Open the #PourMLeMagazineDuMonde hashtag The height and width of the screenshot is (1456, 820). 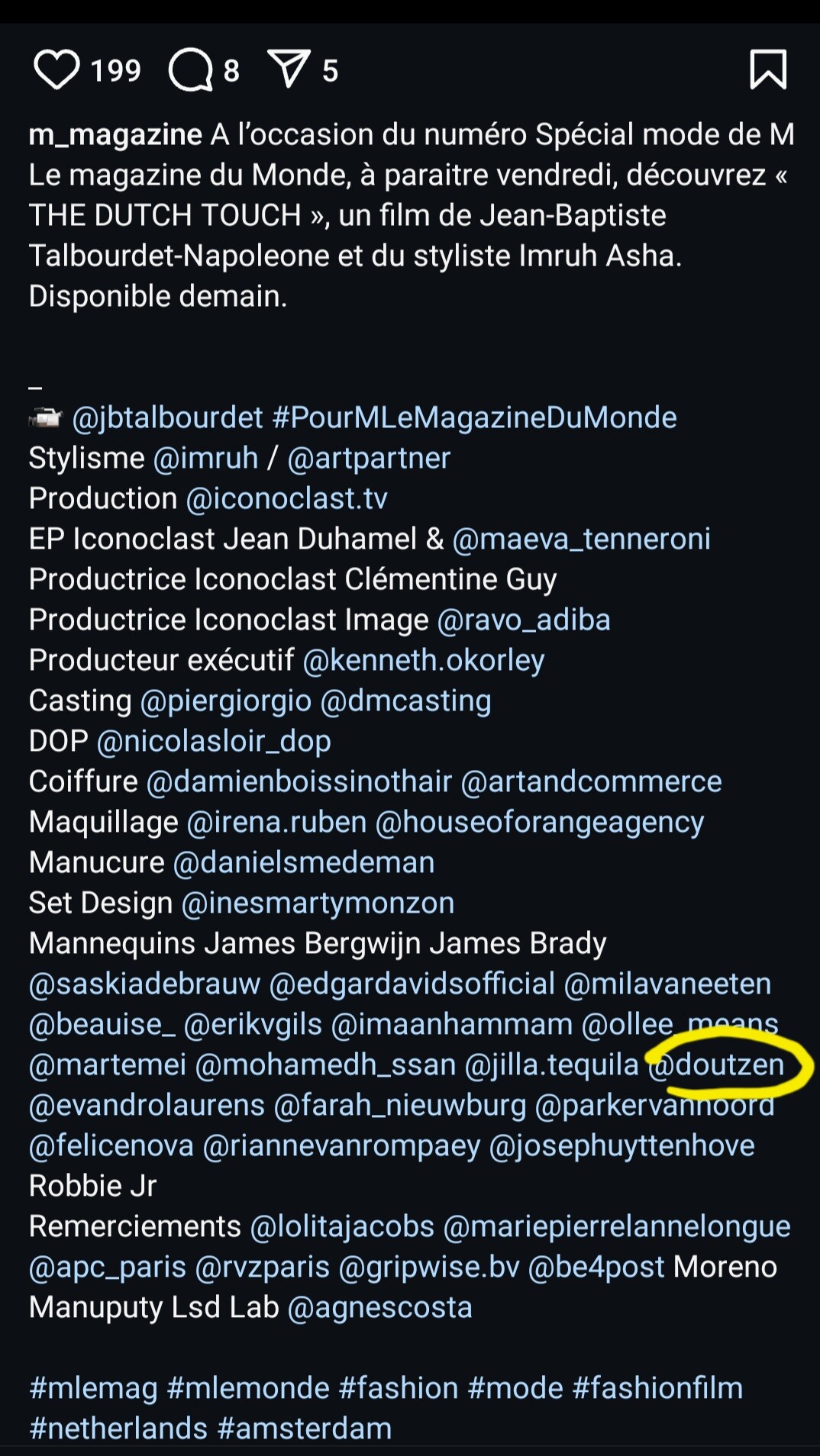(474, 418)
